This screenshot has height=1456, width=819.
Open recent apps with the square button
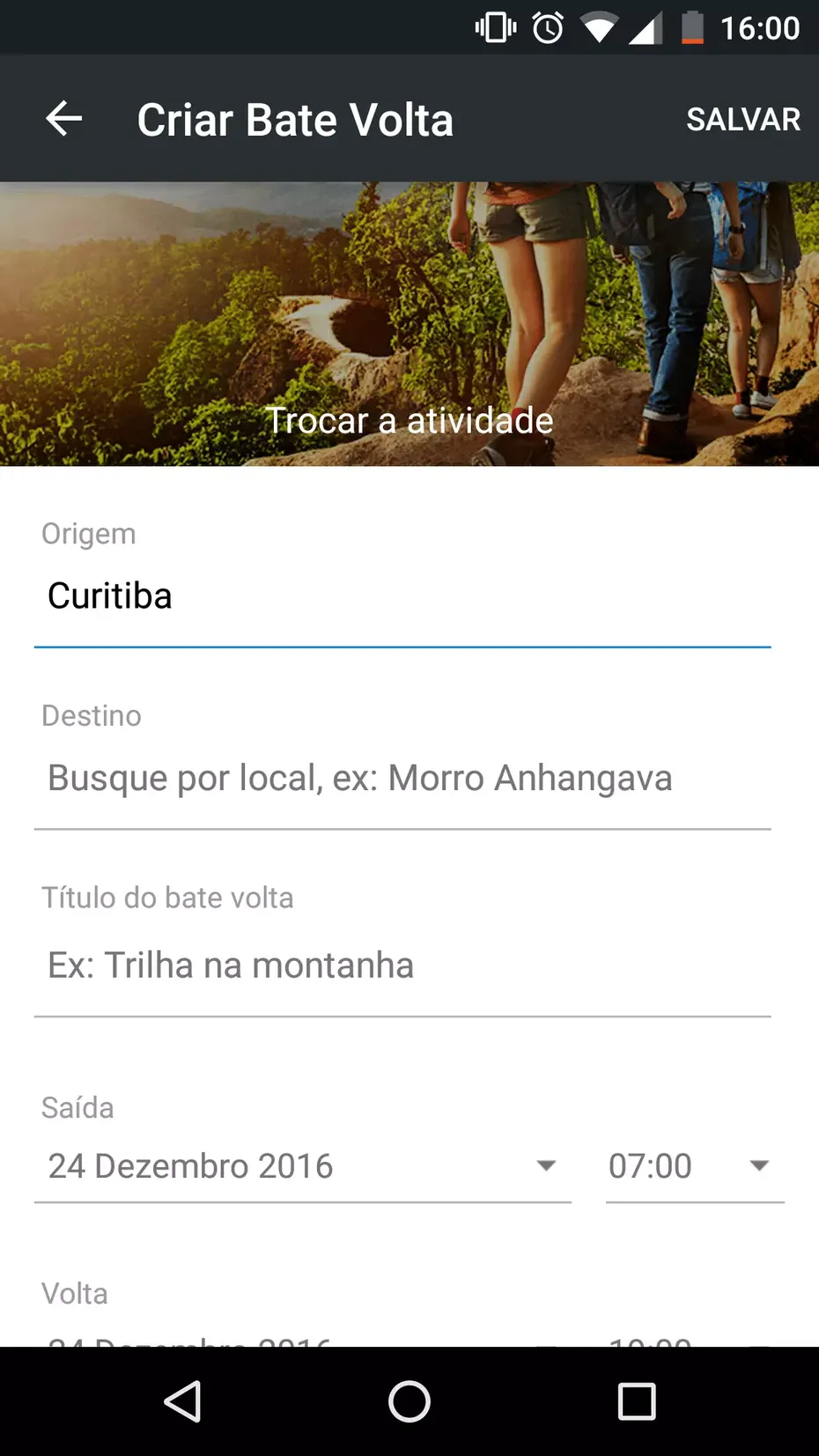[x=637, y=1401]
